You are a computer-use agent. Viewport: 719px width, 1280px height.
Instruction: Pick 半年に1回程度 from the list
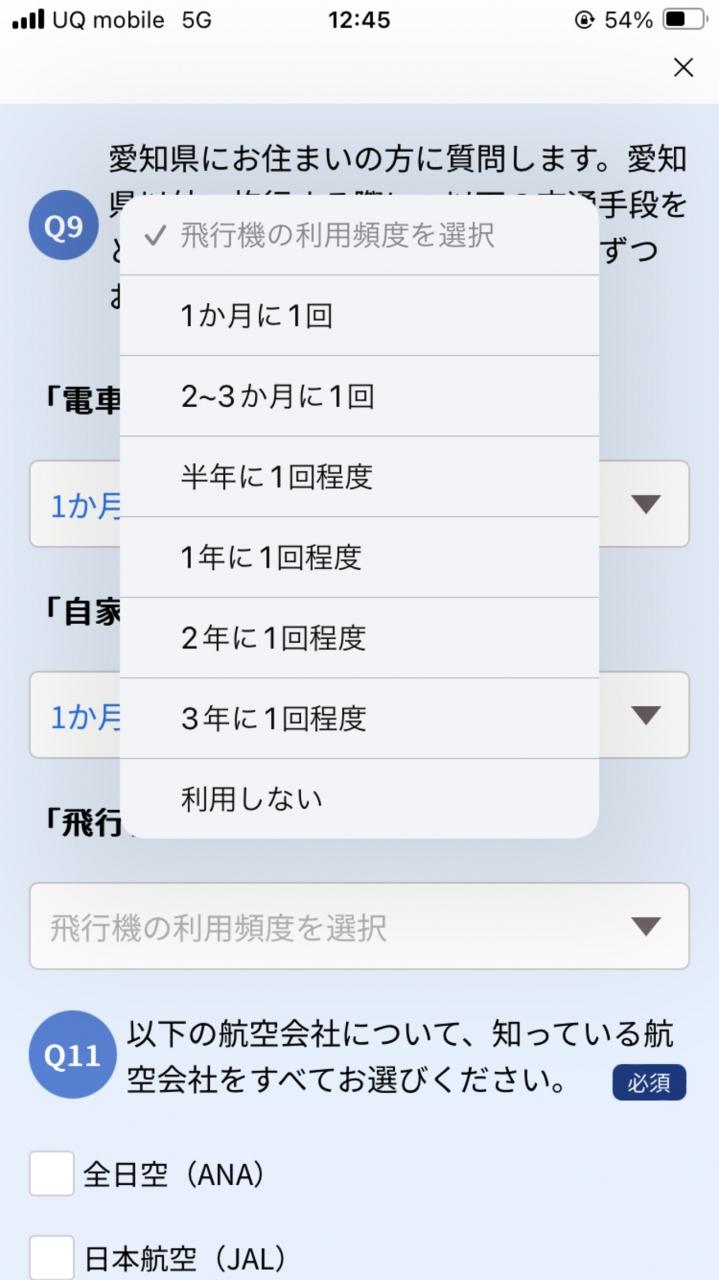pyautogui.click(x=358, y=477)
